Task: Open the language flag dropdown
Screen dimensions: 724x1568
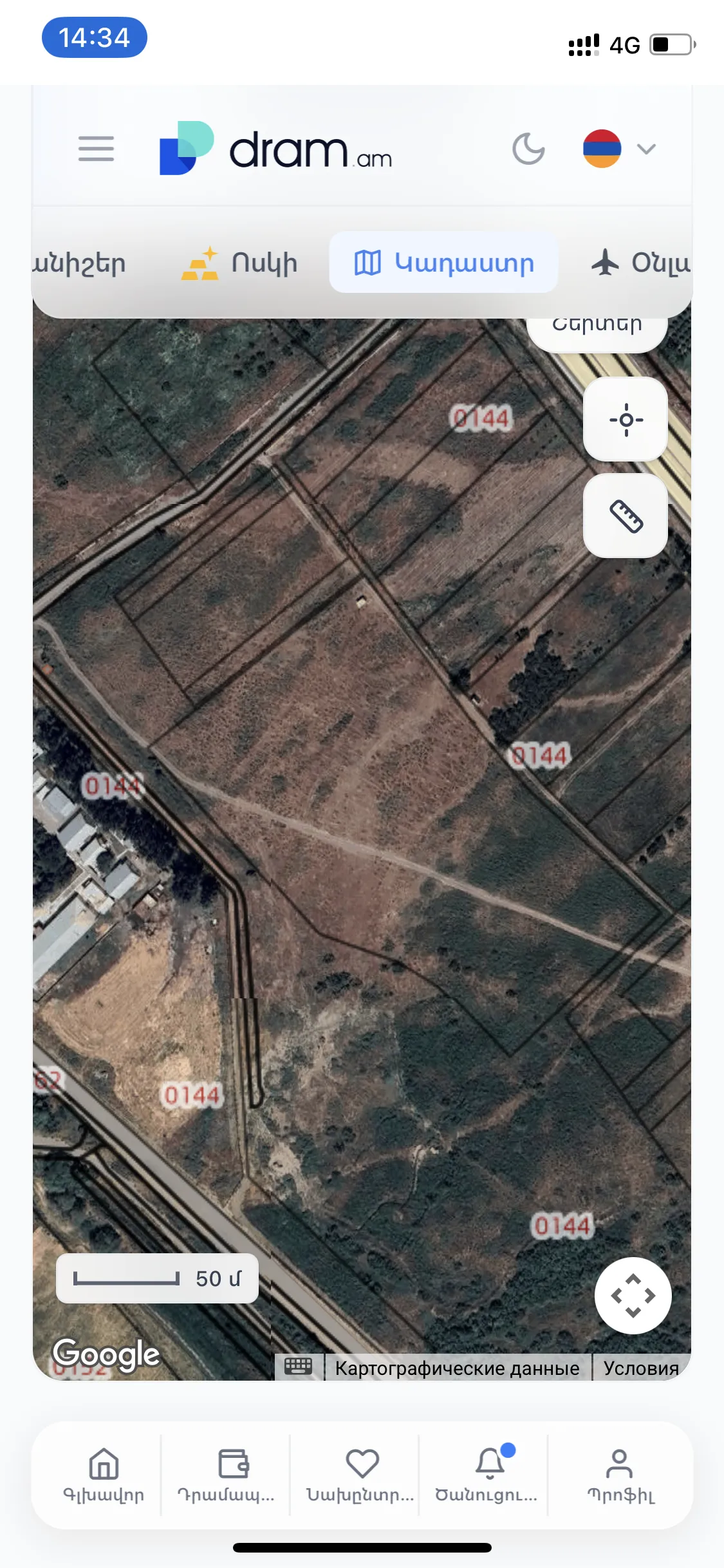Action: click(x=619, y=149)
